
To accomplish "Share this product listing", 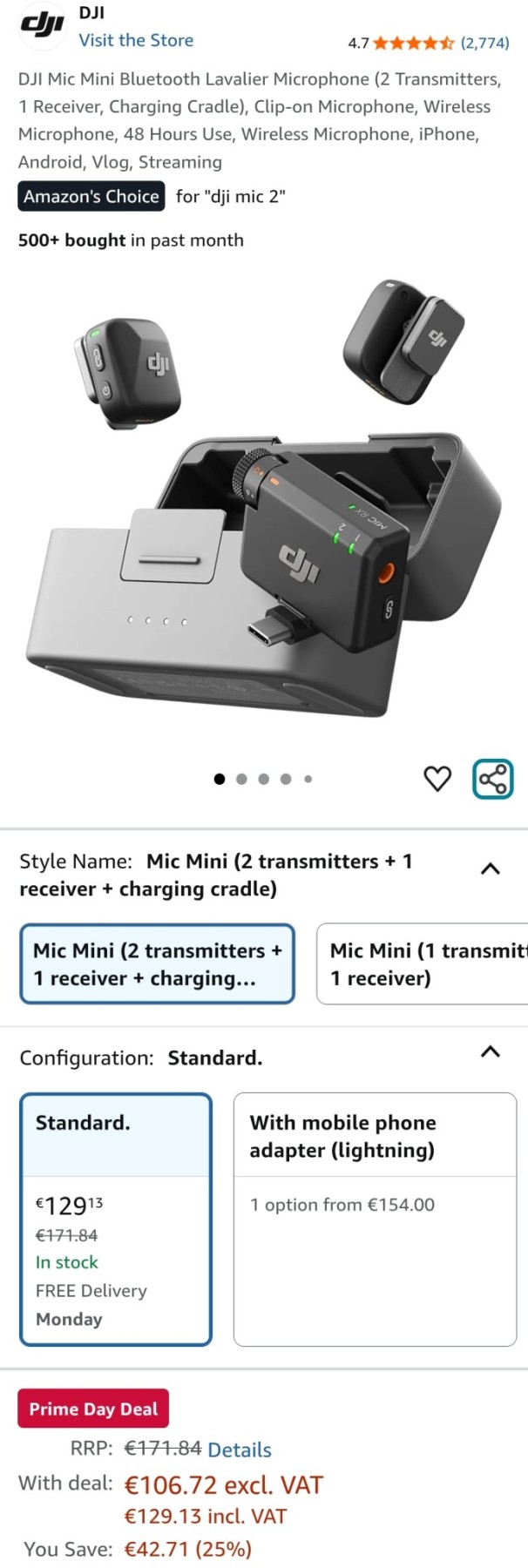I will click(x=492, y=778).
